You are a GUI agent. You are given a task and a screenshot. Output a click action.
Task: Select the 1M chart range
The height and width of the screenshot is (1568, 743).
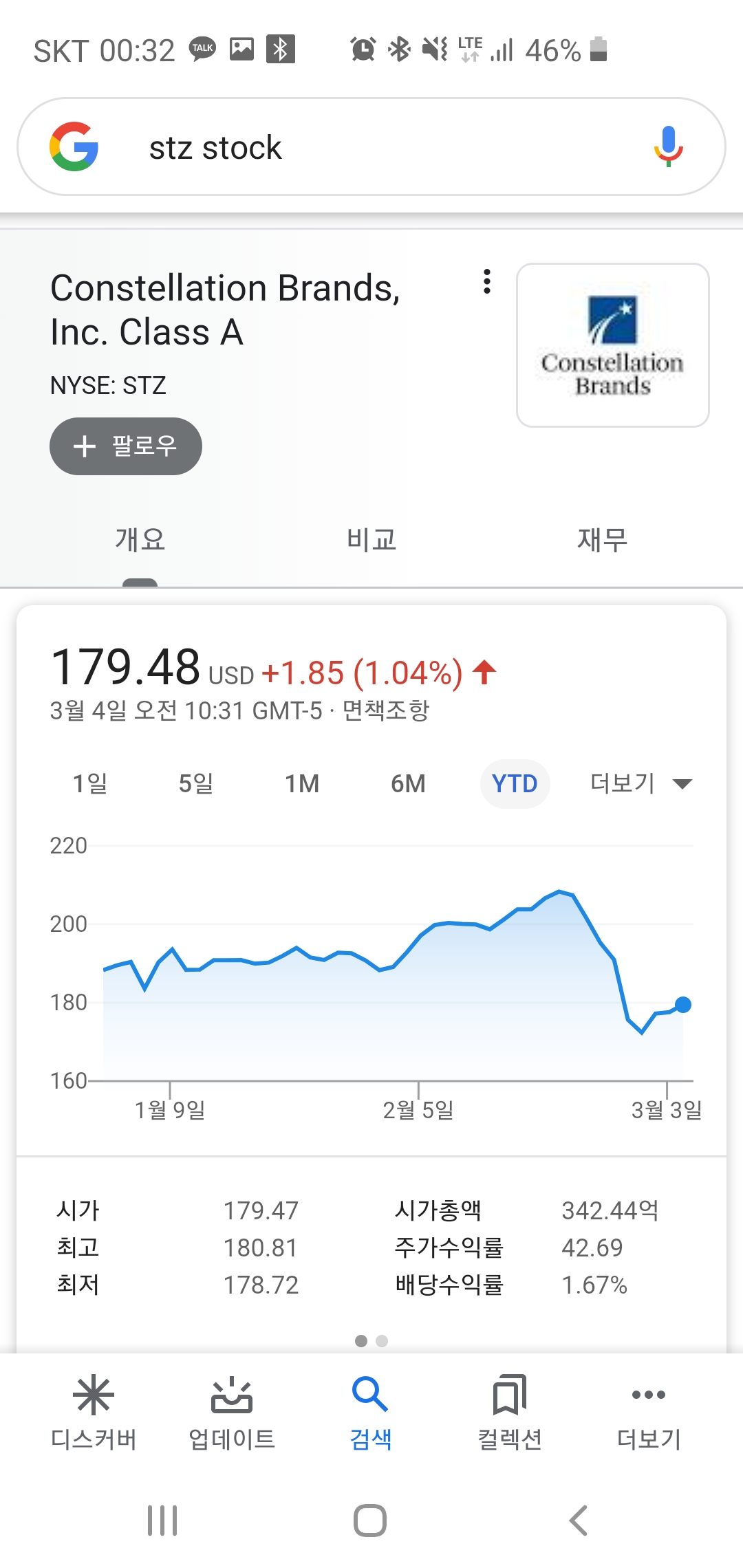[302, 783]
